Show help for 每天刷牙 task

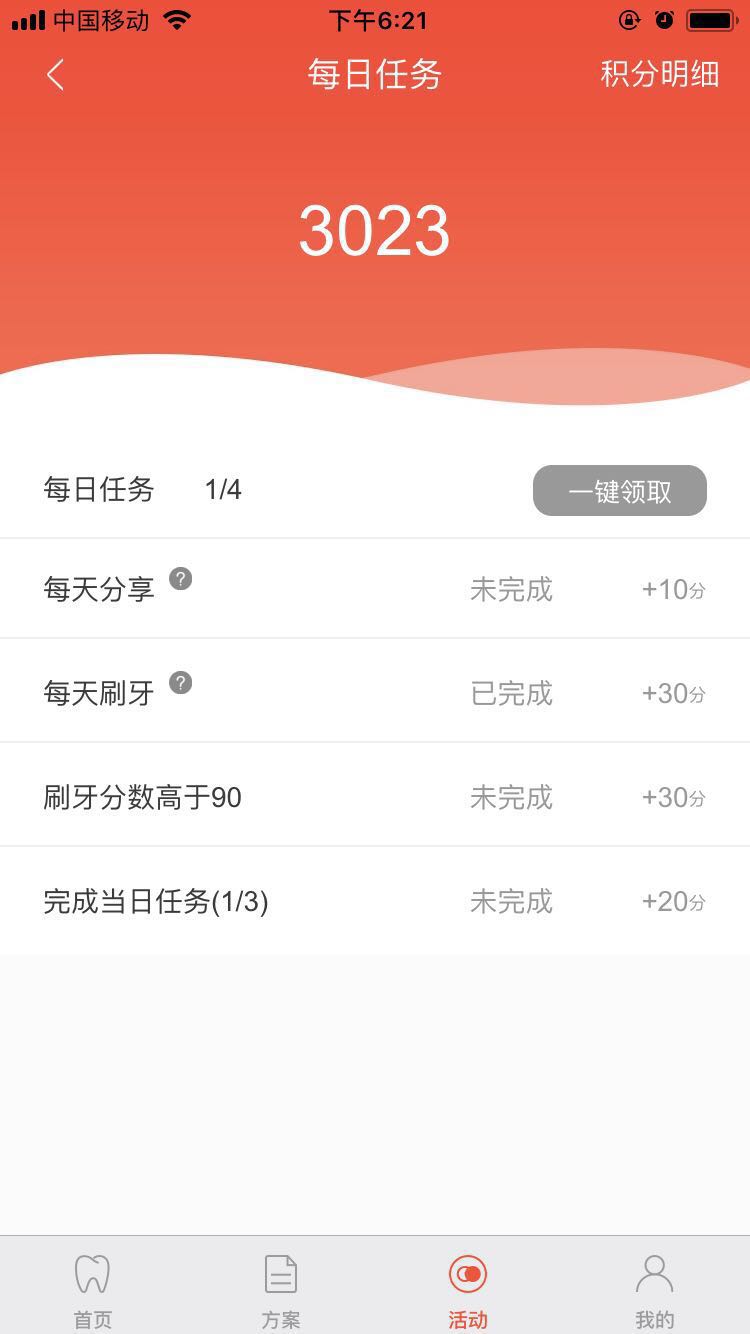tap(180, 683)
